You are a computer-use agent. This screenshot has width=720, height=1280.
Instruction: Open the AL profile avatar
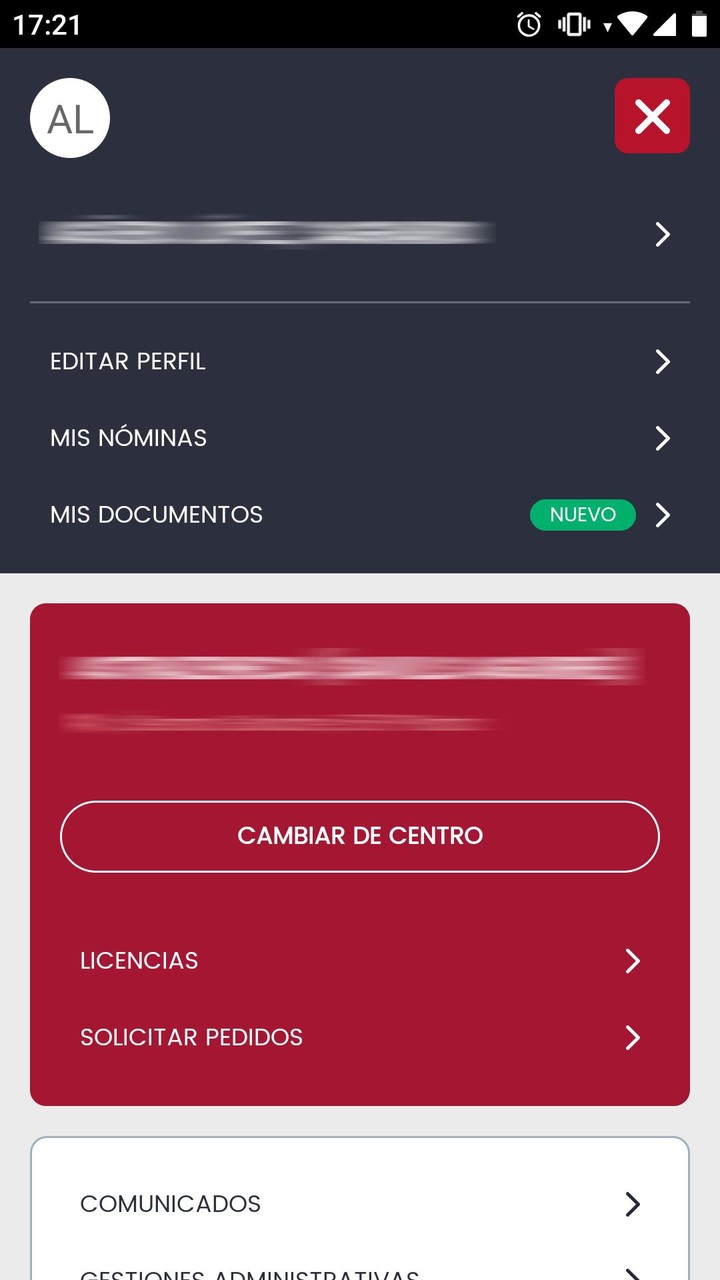[x=69, y=117]
